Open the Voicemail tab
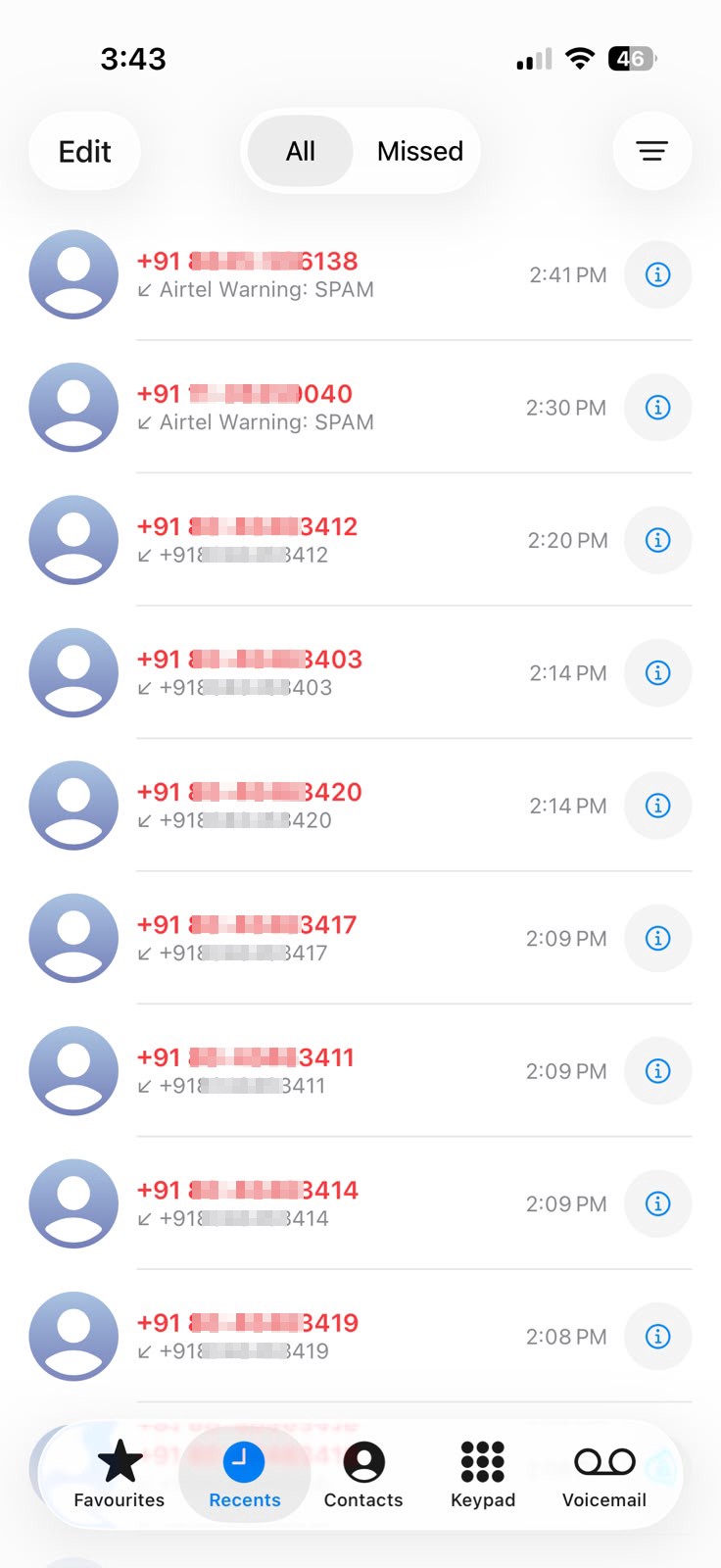The image size is (721, 1568). coord(604,1474)
